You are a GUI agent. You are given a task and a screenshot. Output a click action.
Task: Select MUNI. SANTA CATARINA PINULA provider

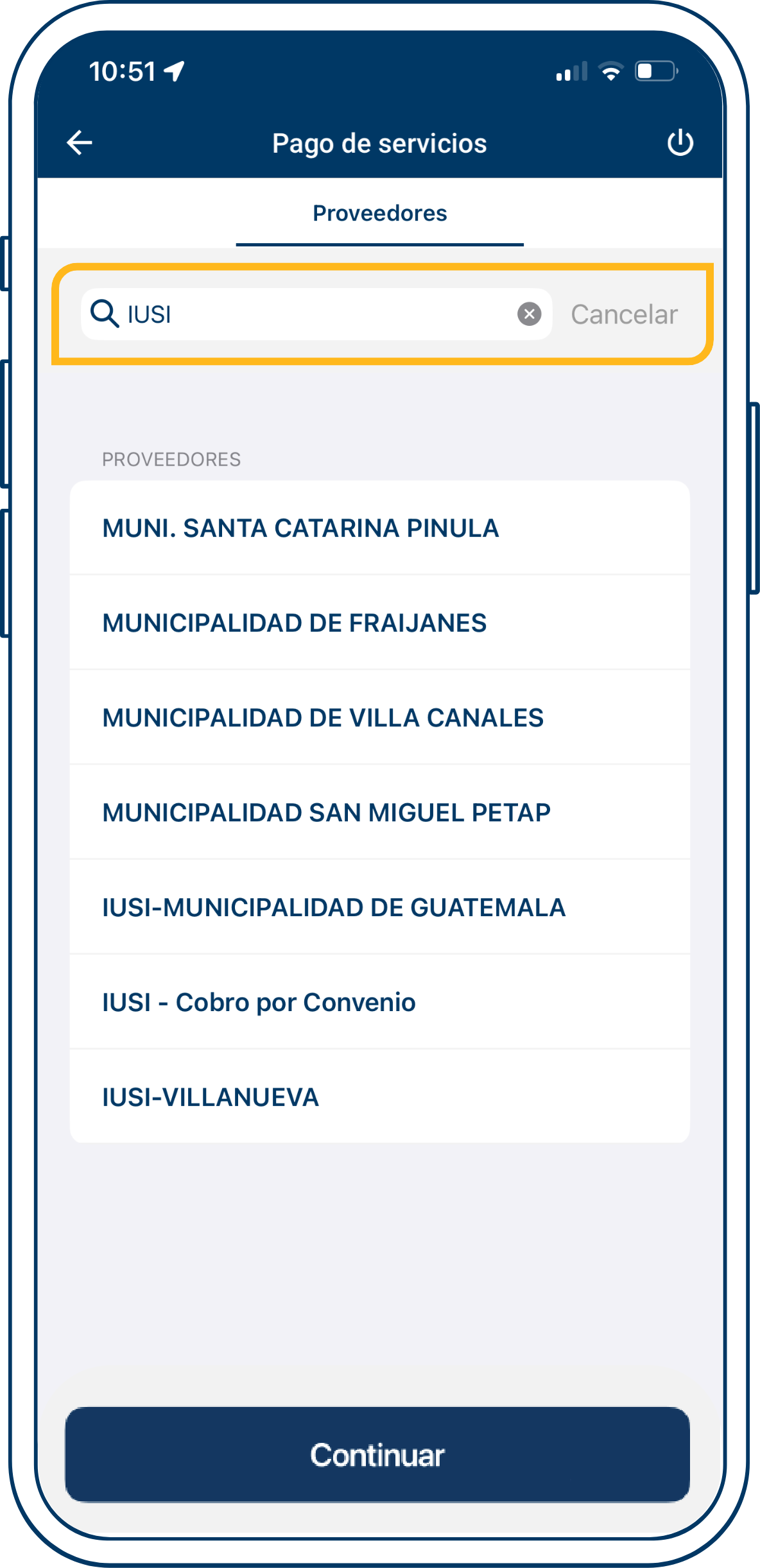[x=379, y=528]
